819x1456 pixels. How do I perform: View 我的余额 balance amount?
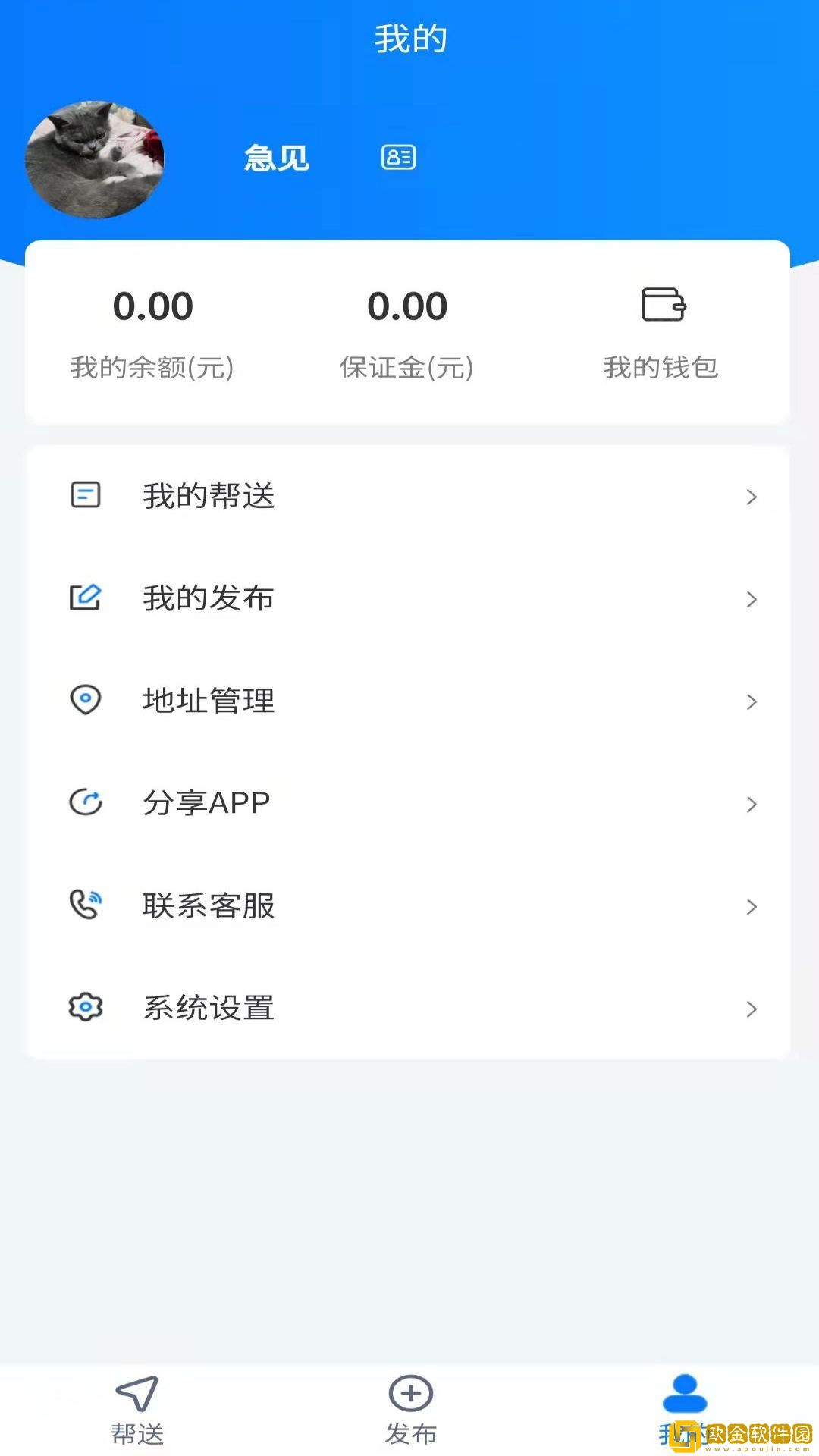tap(153, 306)
